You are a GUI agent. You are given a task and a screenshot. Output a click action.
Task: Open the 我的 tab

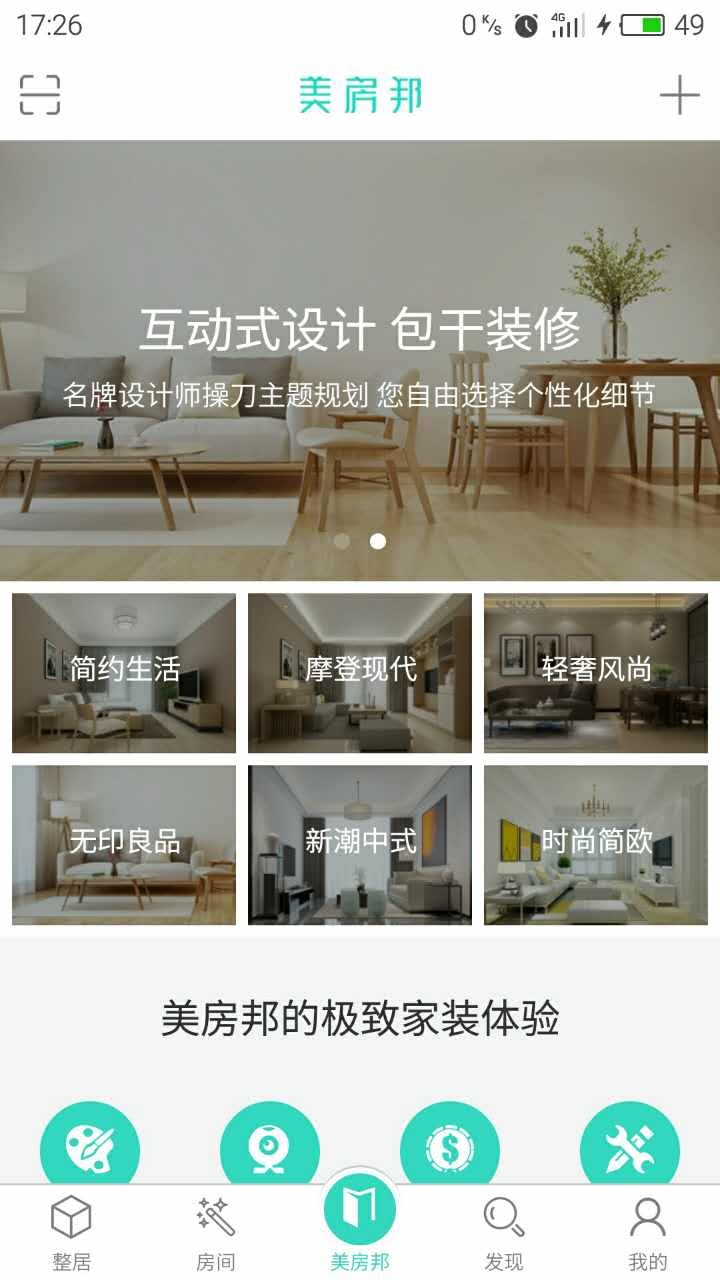click(648, 1234)
